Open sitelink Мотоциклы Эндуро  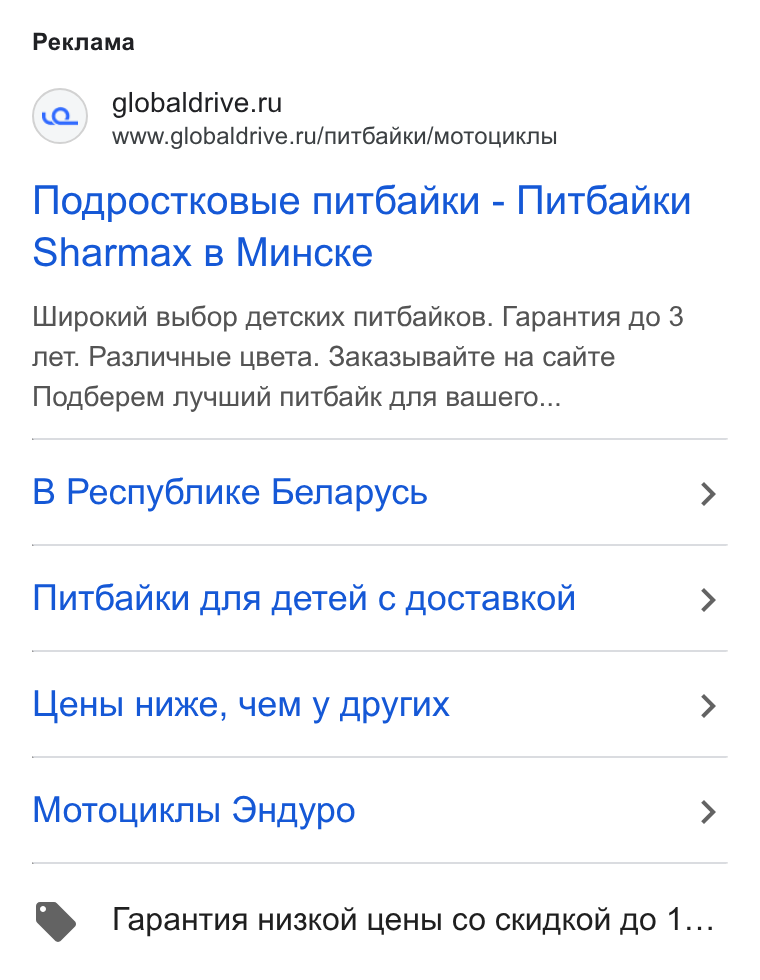coord(379,811)
